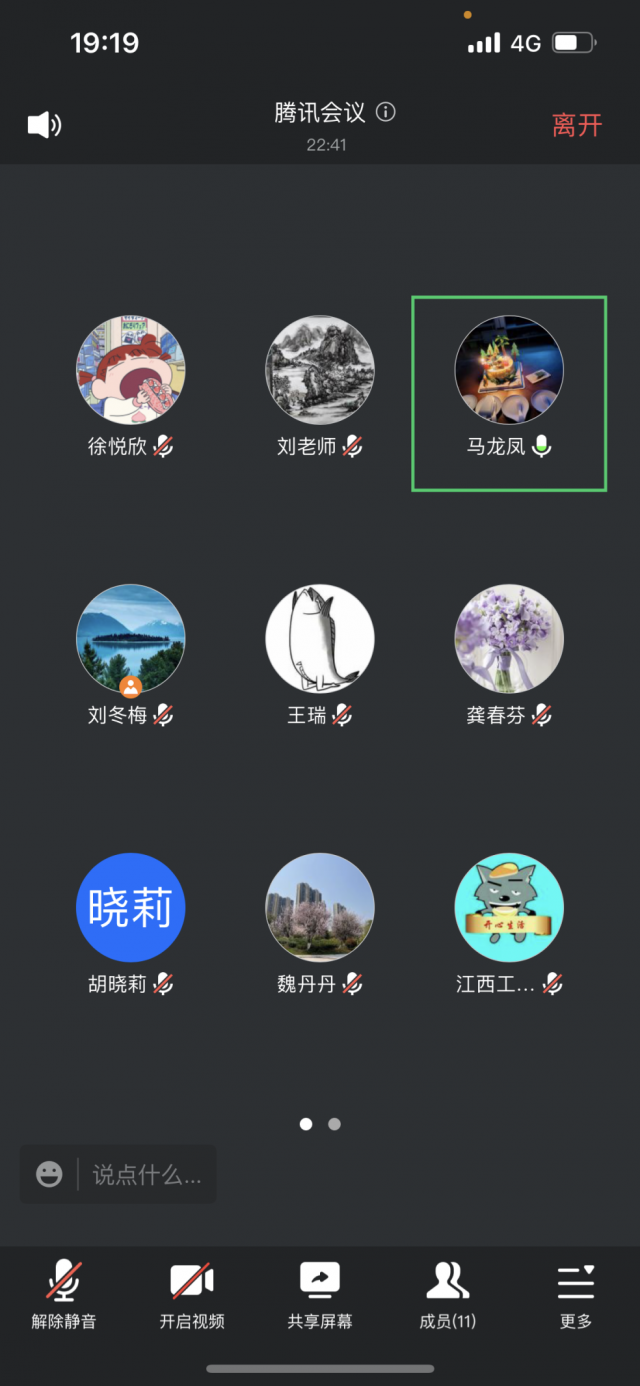Image resolution: width=640 pixels, height=1386 pixels.
Task: Select participant 刘老师
Action: [320, 371]
